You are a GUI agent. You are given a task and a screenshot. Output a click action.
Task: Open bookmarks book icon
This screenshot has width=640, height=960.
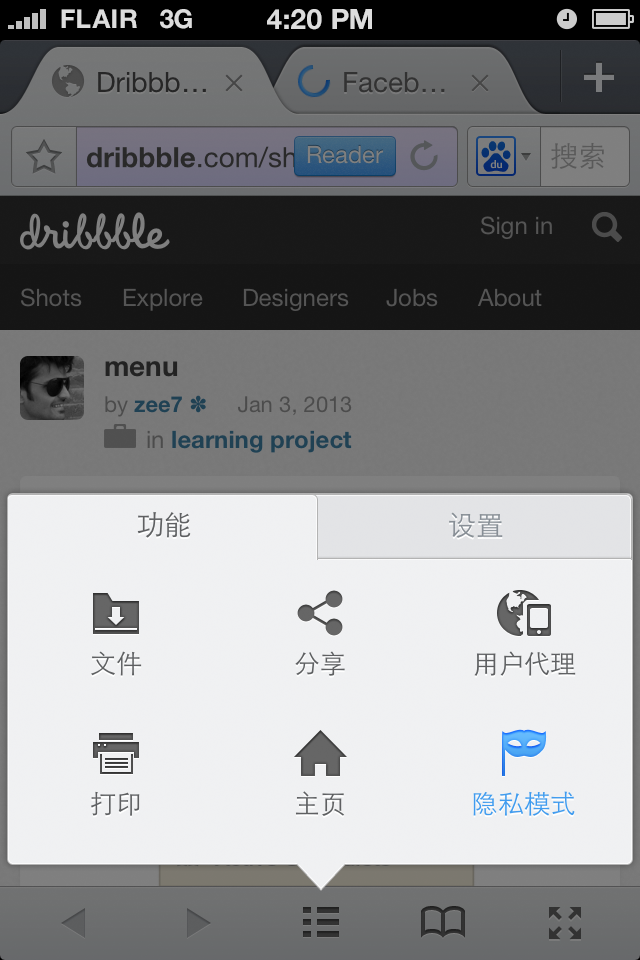[x=443, y=921]
